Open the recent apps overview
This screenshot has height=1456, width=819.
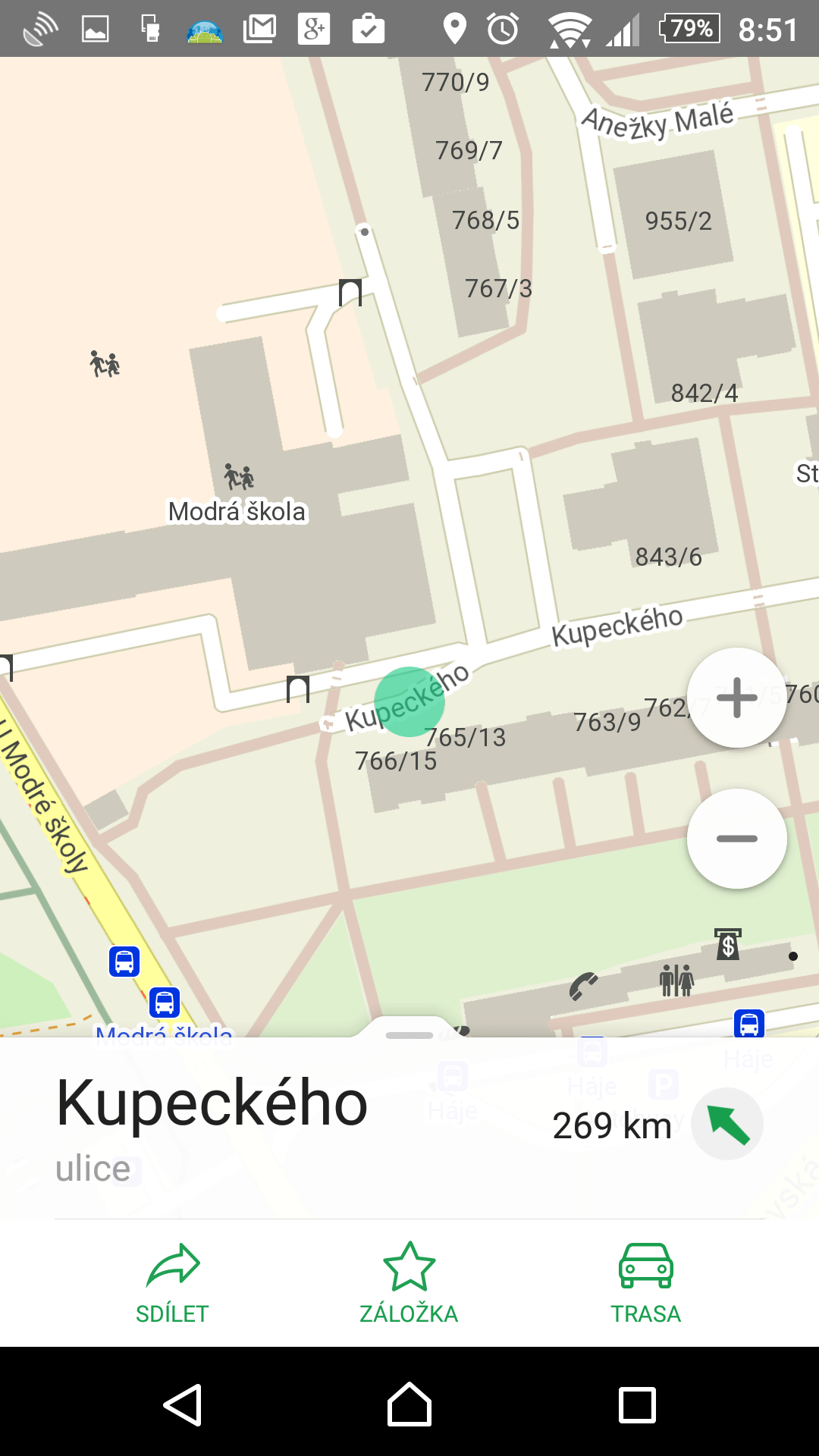click(637, 1404)
